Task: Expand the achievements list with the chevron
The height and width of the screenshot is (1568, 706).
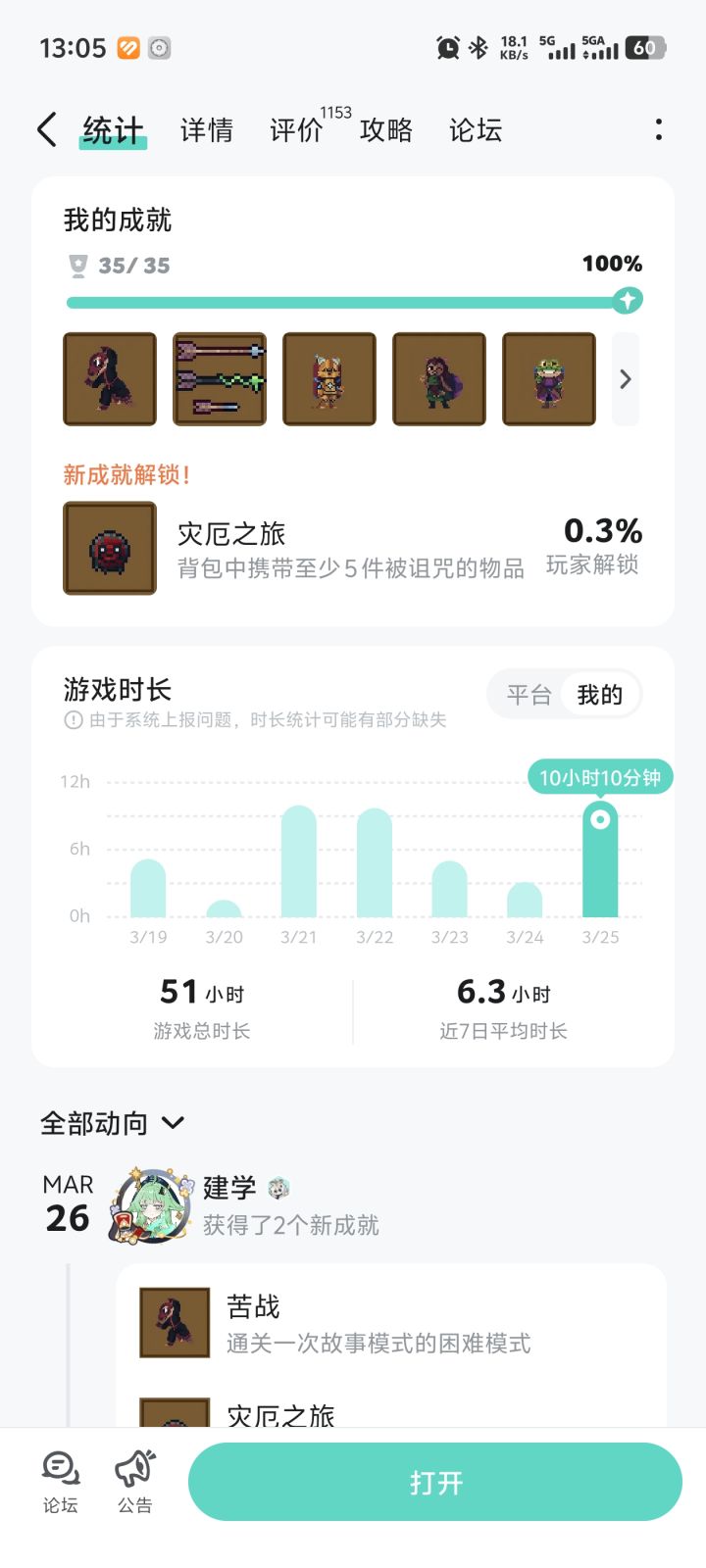Action: pyautogui.click(x=626, y=379)
